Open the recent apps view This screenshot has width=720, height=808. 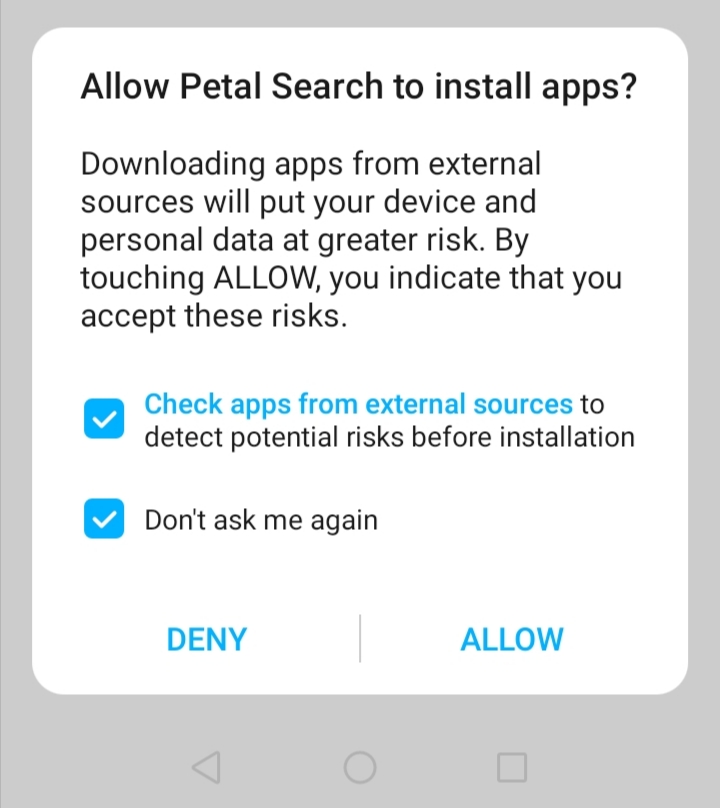pos(512,767)
